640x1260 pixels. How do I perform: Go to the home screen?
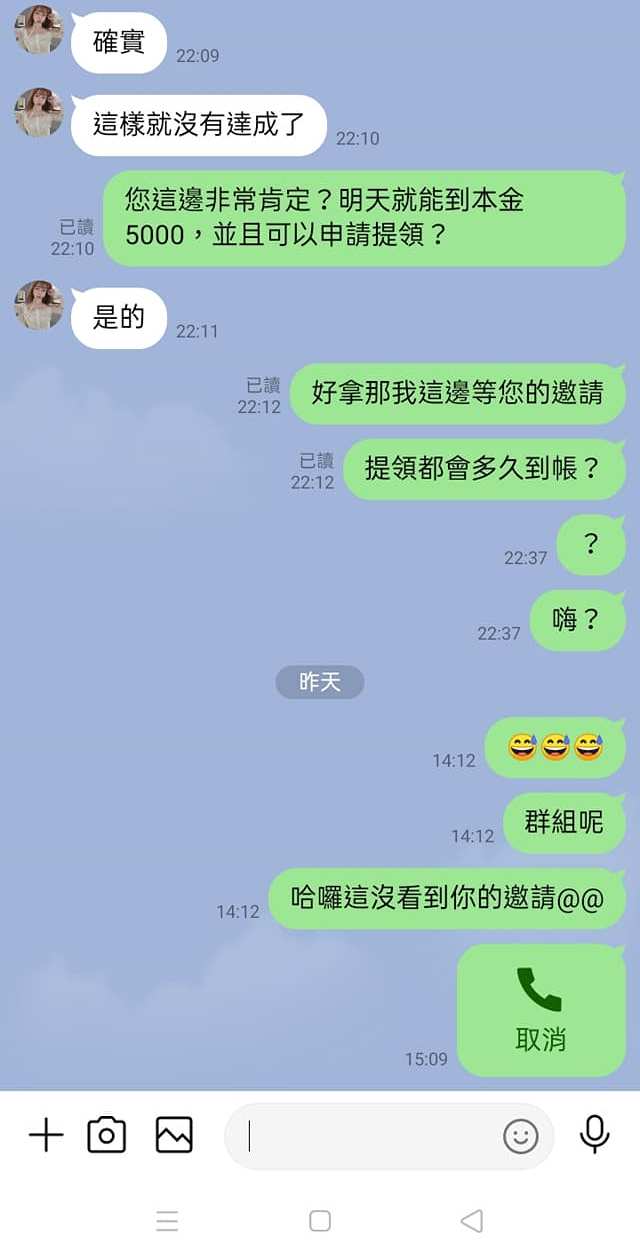(320, 1221)
